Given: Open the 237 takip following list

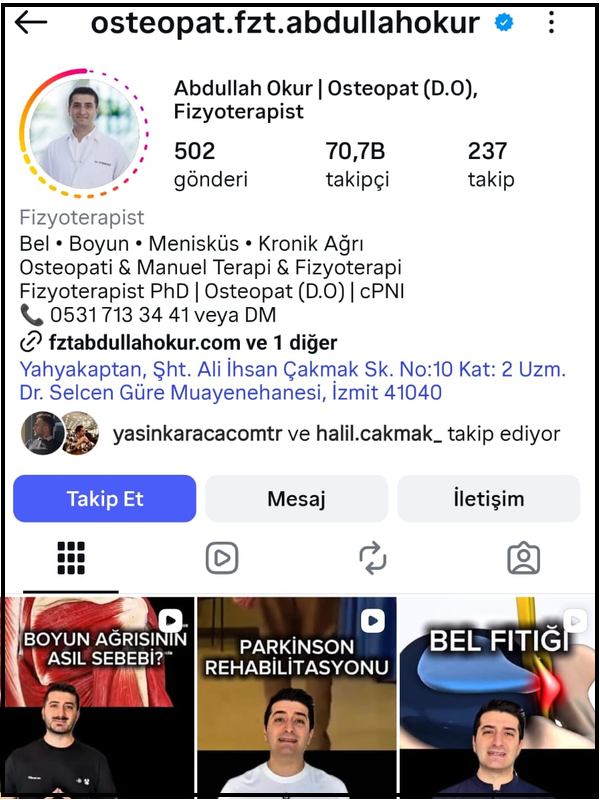Looking at the screenshot, I should [x=490, y=165].
